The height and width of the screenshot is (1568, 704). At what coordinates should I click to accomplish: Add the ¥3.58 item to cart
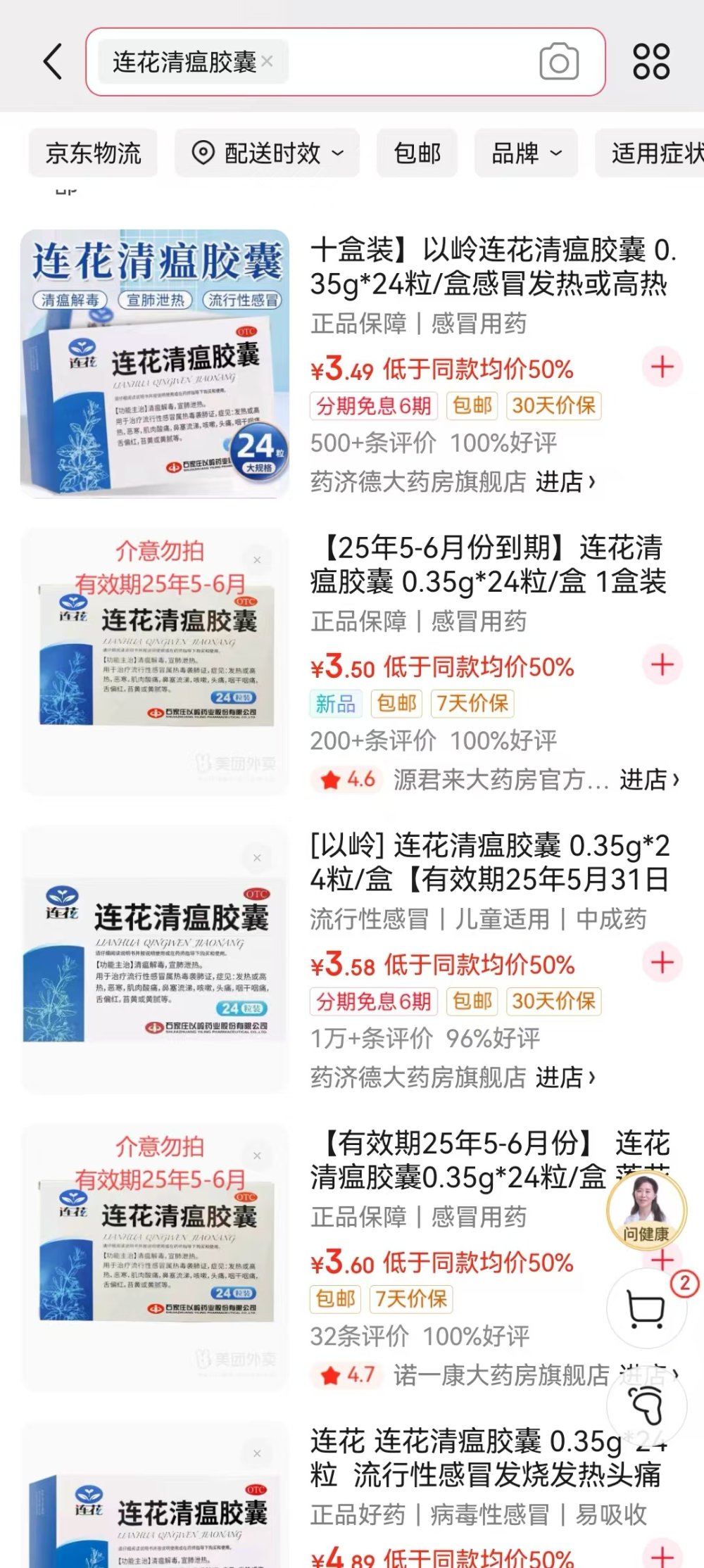(662, 962)
